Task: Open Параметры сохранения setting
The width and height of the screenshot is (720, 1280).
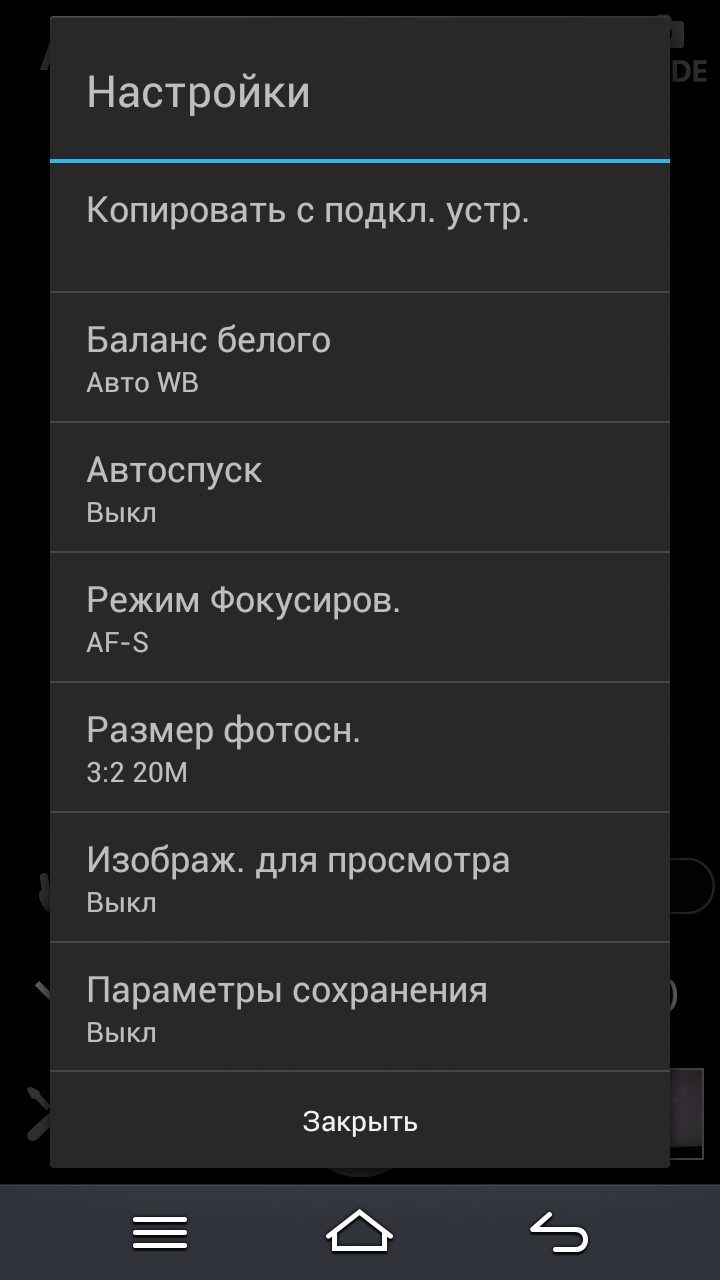Action: click(x=360, y=1007)
